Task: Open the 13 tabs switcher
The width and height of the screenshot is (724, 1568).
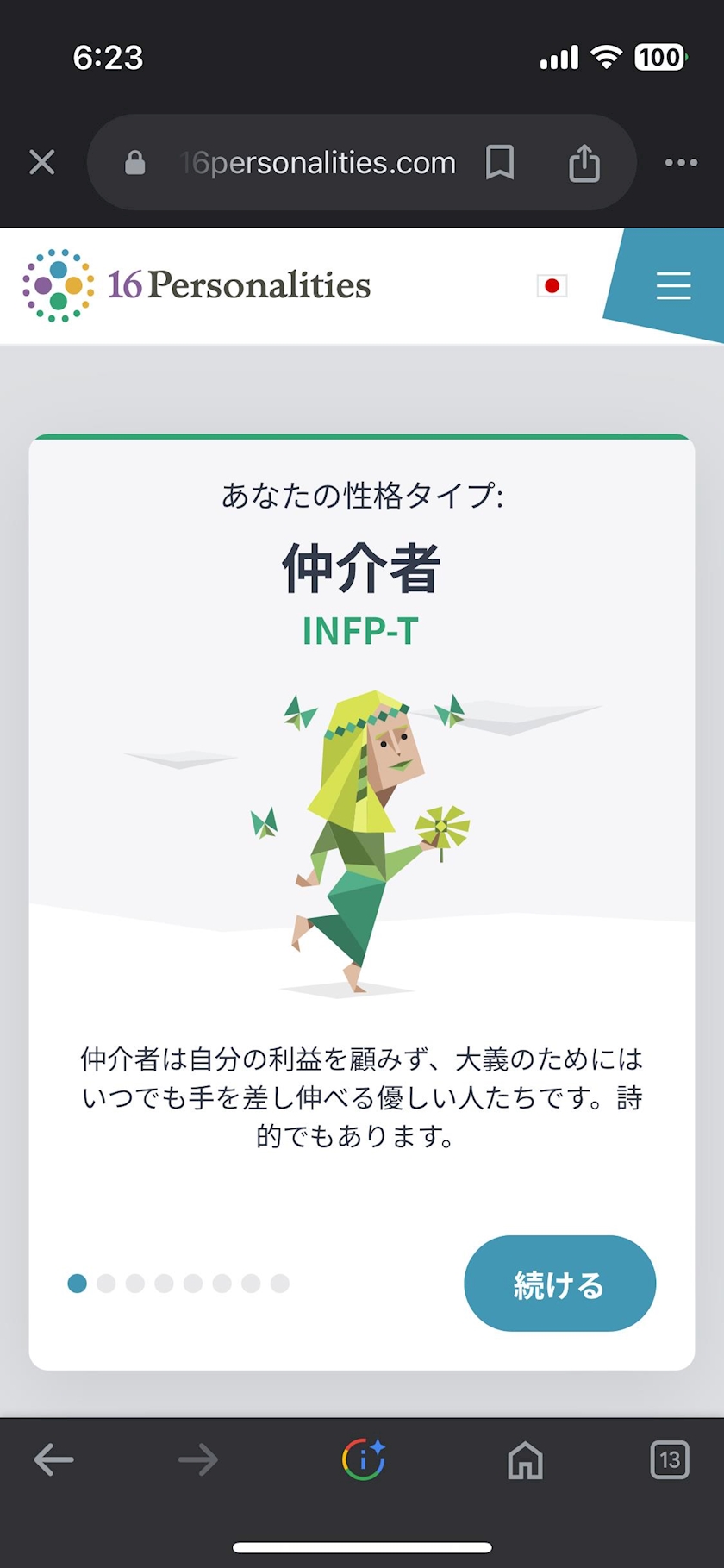Action: click(670, 1460)
